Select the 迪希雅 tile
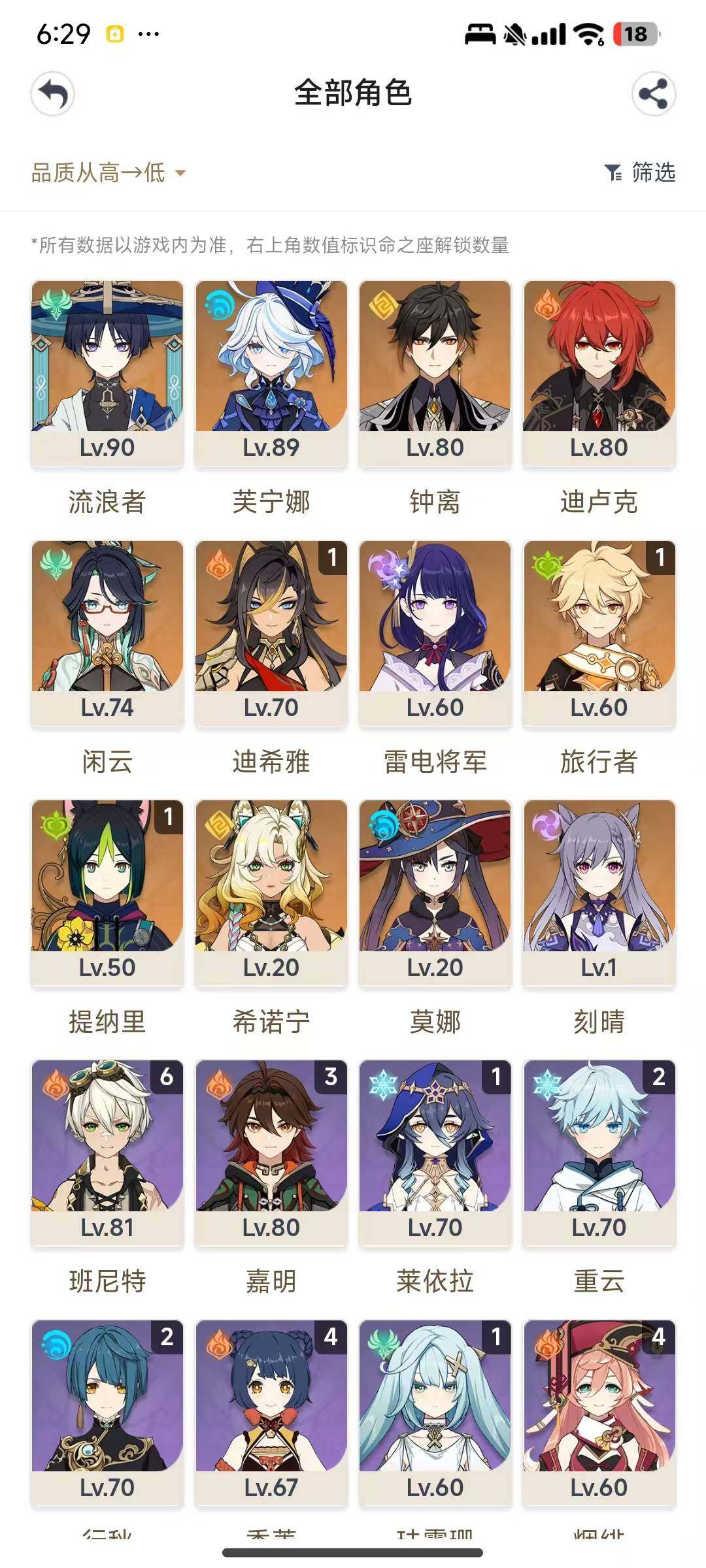The width and height of the screenshot is (706, 1568). 271,632
